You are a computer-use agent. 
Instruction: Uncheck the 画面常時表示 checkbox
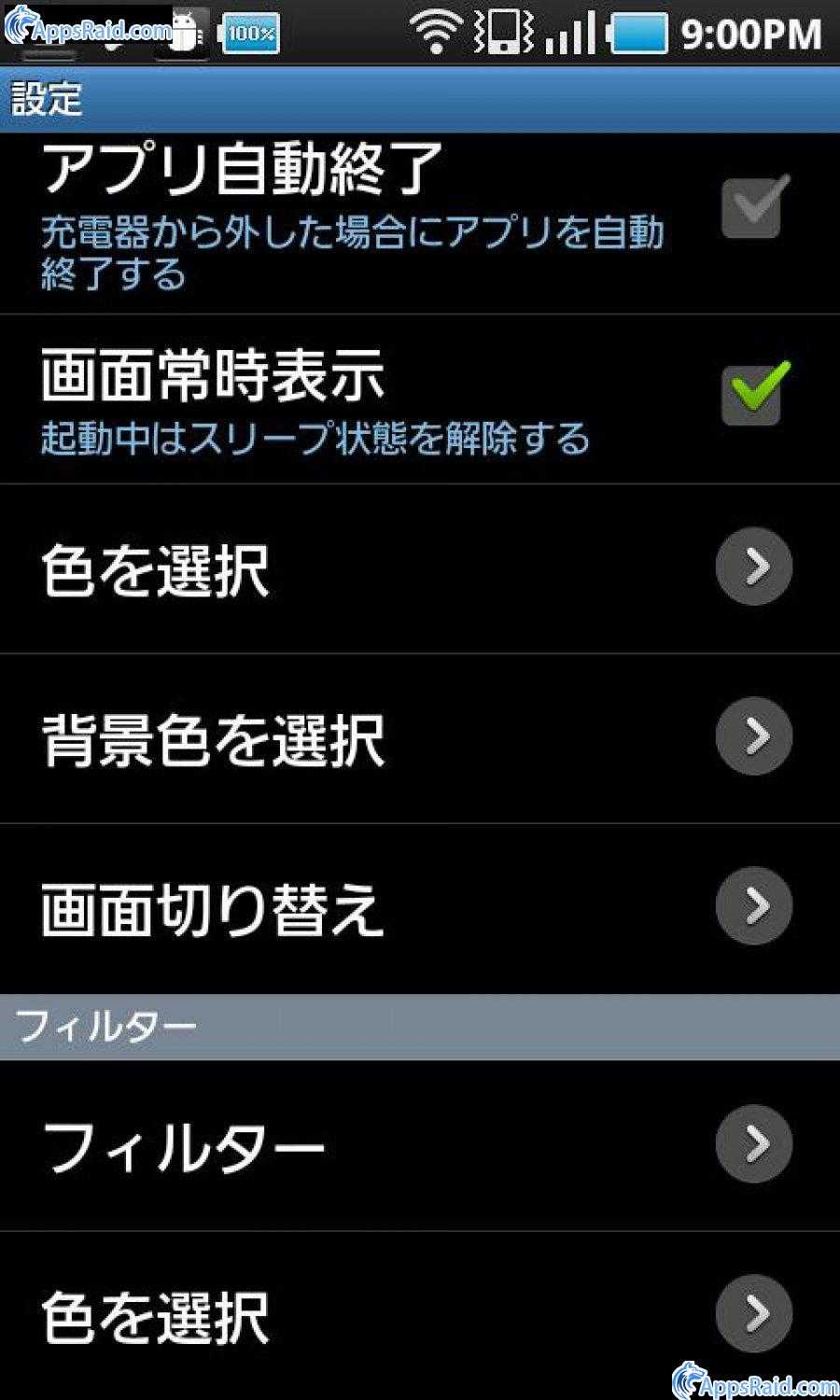coord(752,394)
